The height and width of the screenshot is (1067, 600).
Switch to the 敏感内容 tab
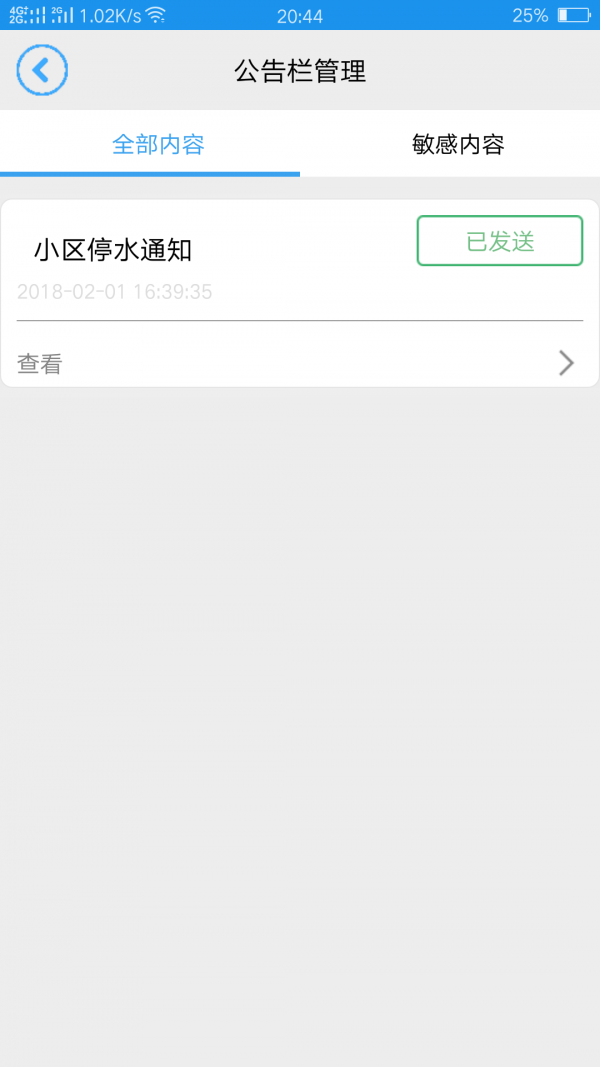coord(457,144)
